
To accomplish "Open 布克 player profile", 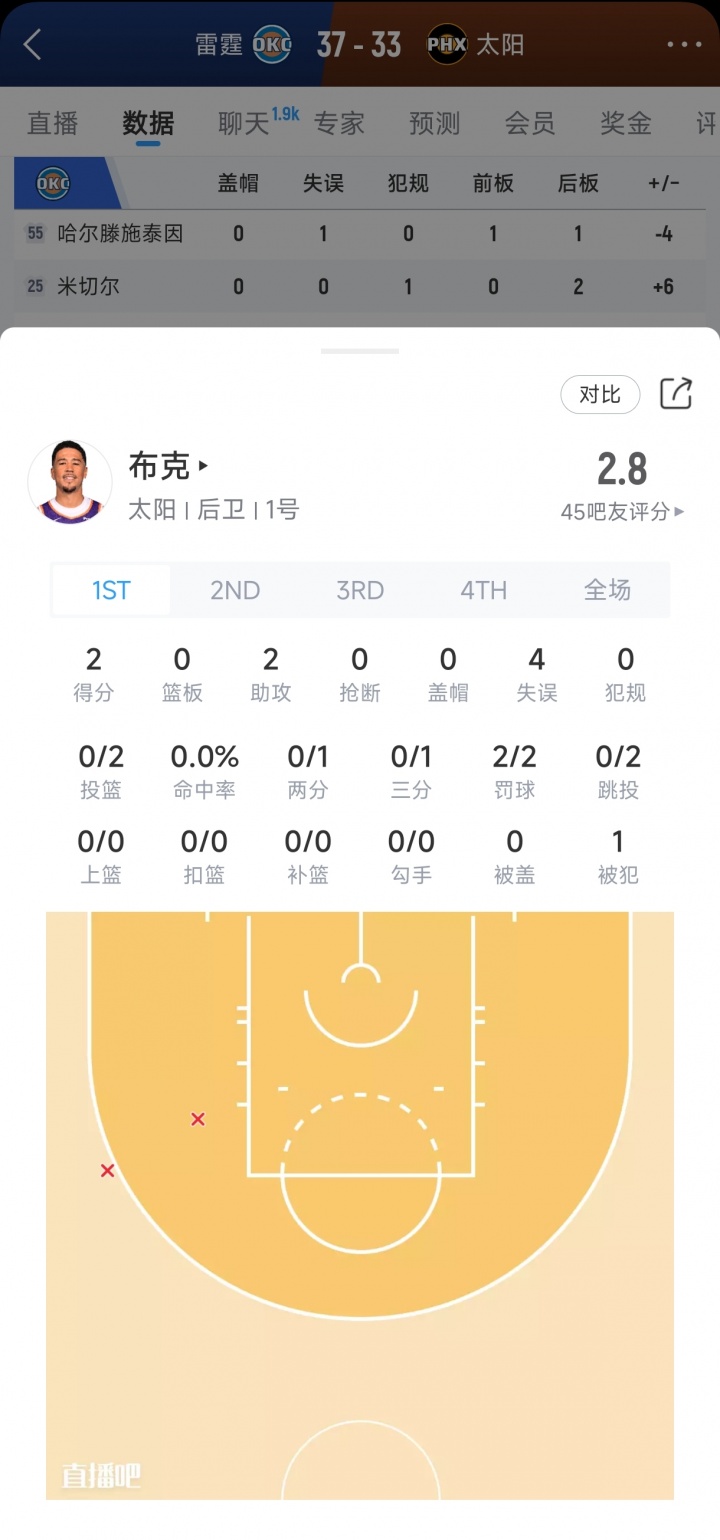I will coord(168,466).
